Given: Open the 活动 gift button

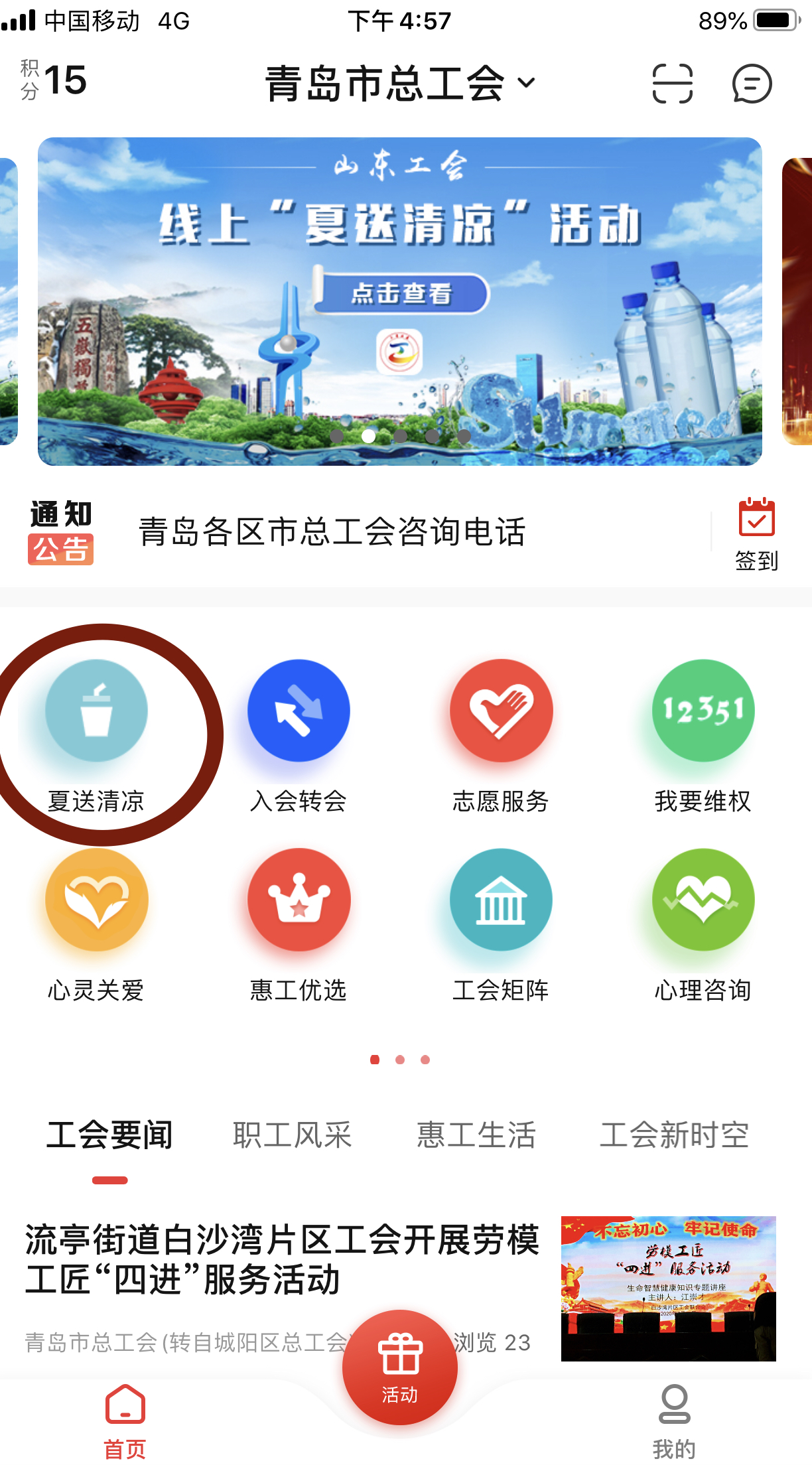Looking at the screenshot, I should tap(399, 1367).
